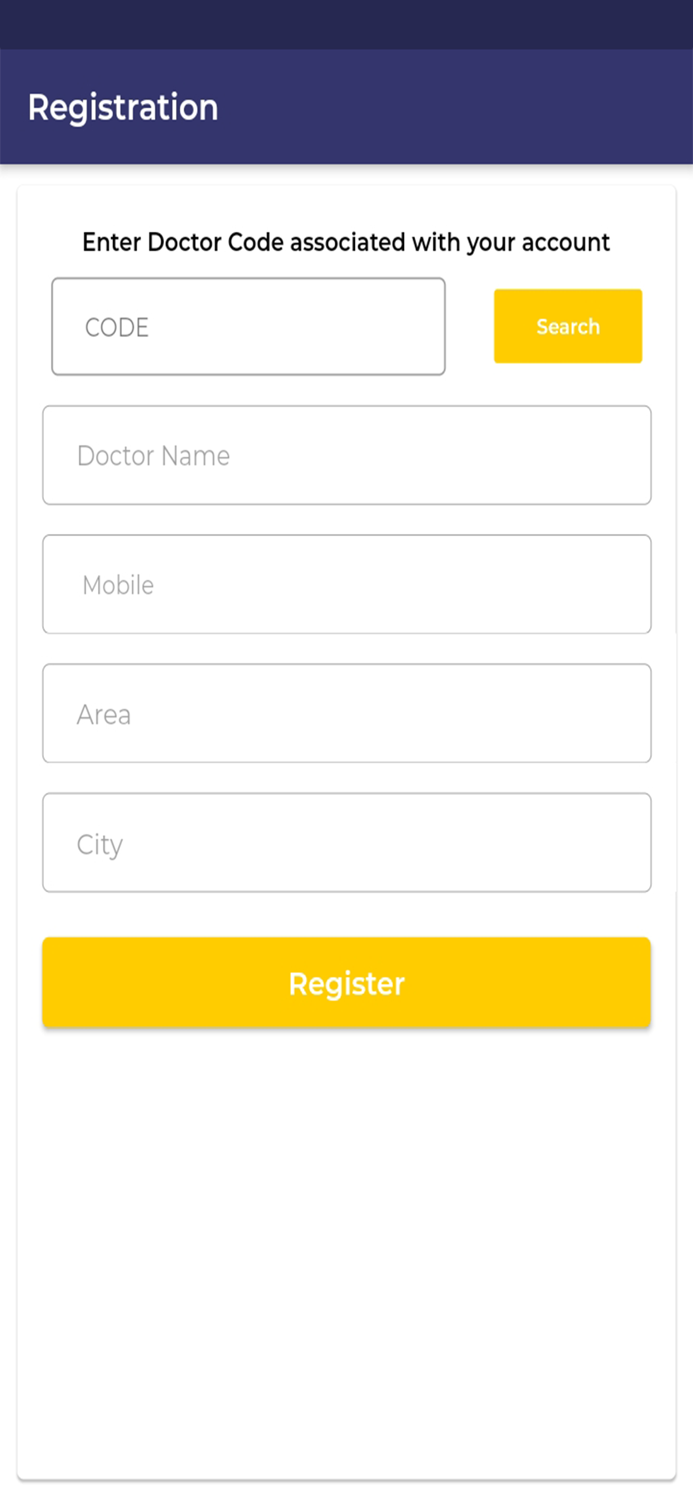Focus the Doctor Name field
693x1500 pixels.
pos(347,455)
